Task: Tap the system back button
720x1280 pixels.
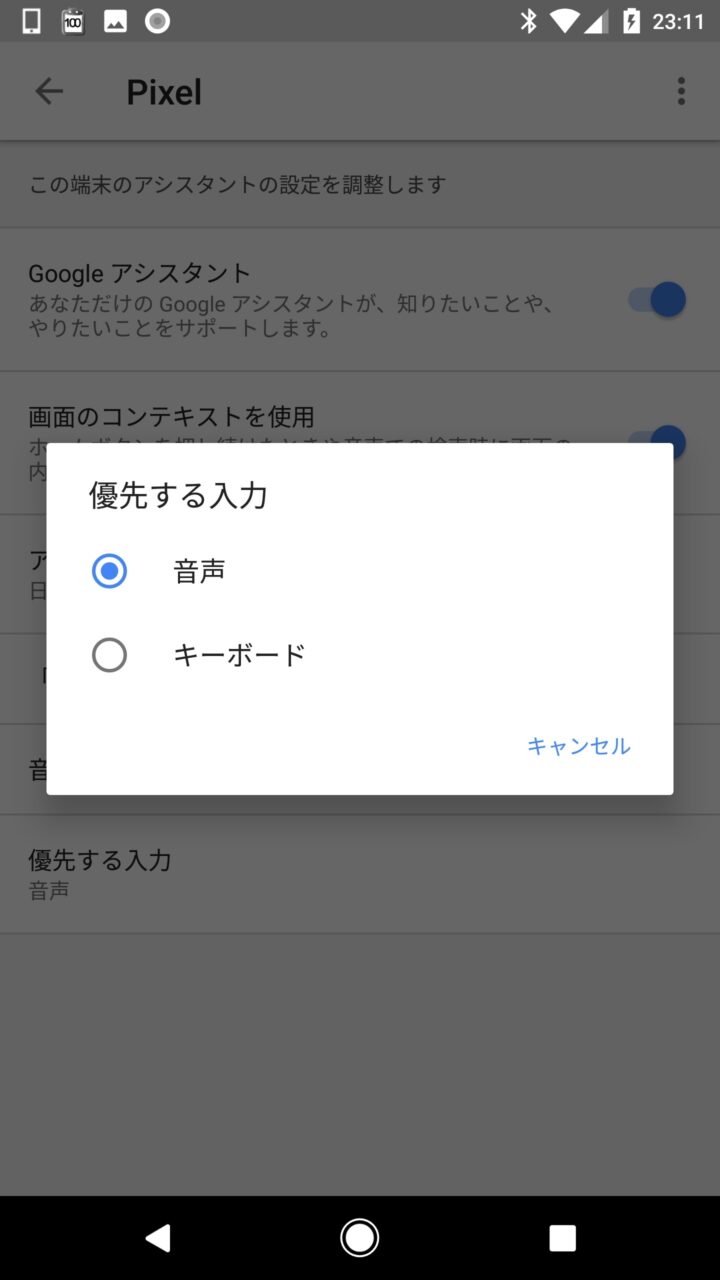Action: pos(157,1238)
